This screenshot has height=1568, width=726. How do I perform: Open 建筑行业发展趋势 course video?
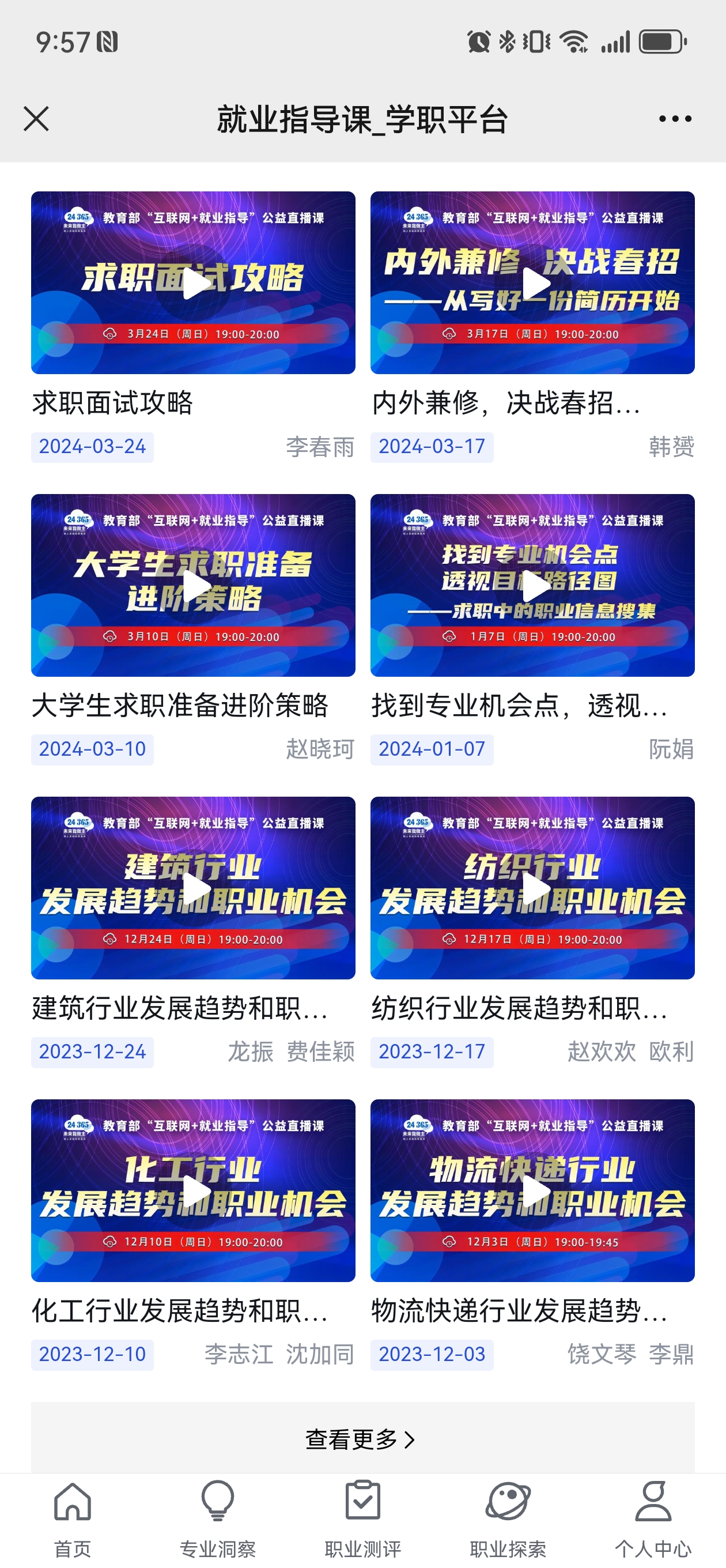(x=193, y=888)
